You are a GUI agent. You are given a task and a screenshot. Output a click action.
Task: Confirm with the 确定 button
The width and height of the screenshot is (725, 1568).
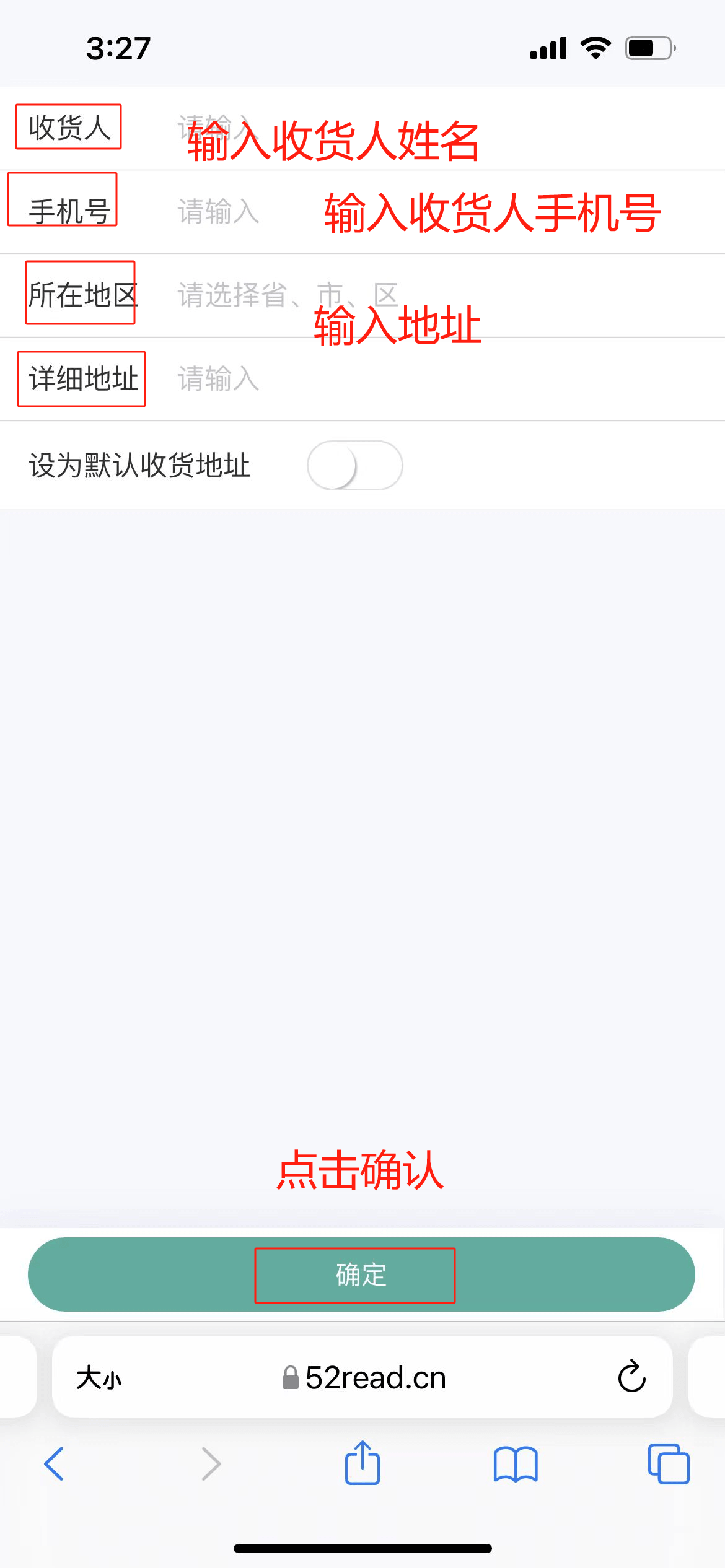pyautogui.click(x=361, y=1274)
